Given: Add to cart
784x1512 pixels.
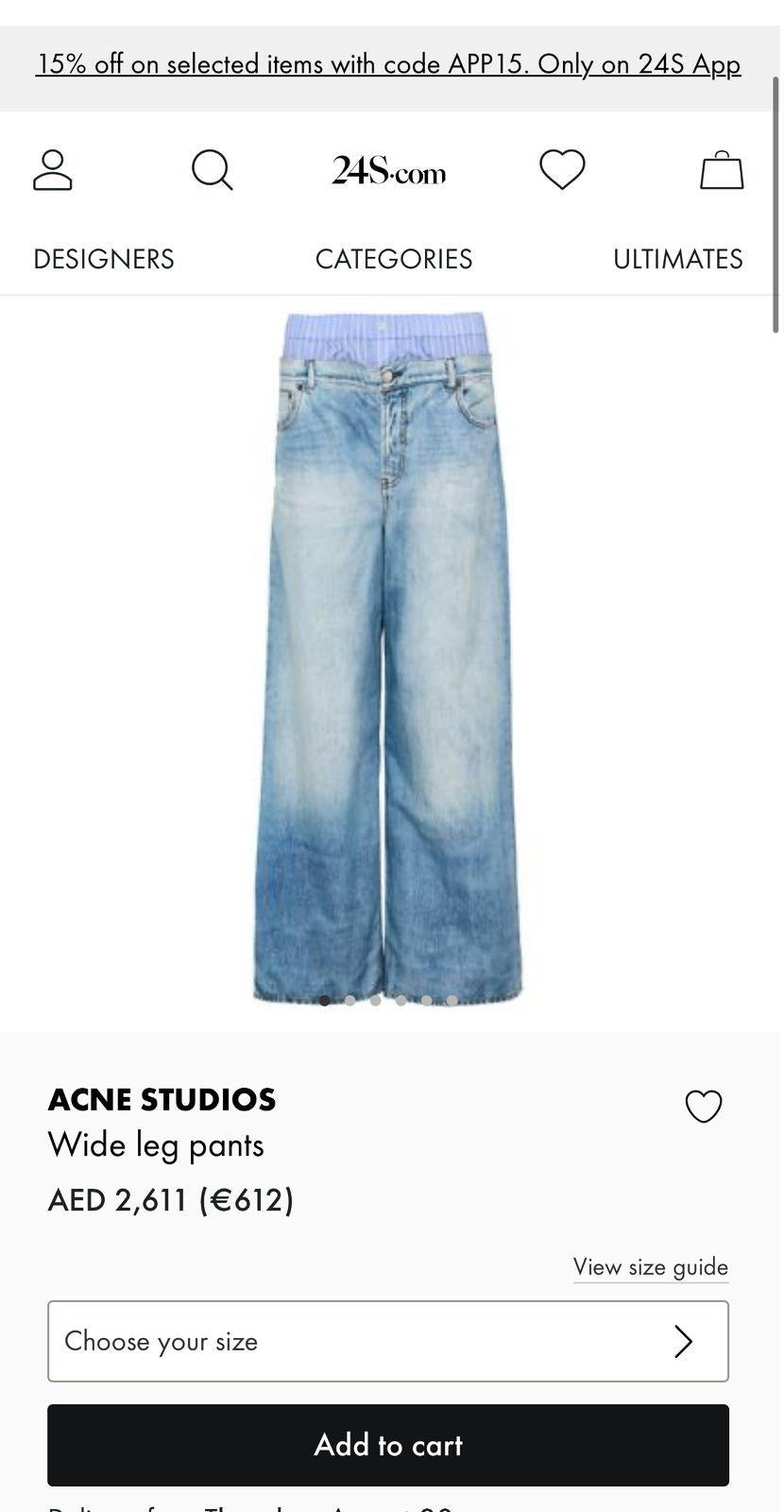Looking at the screenshot, I should click(x=388, y=1445).
